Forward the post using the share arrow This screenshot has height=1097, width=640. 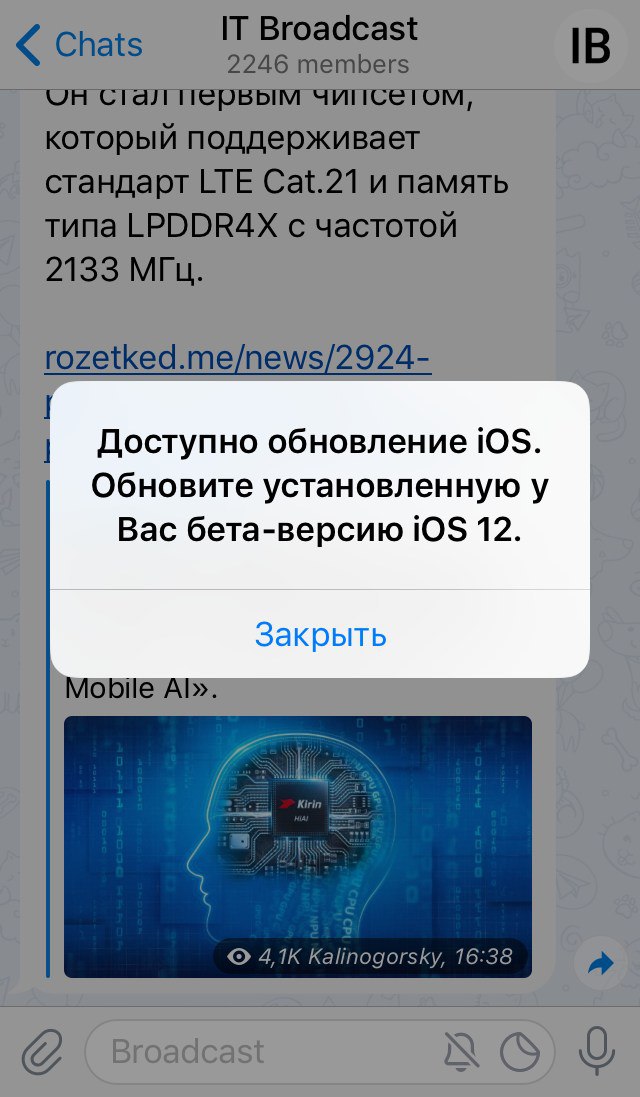(x=600, y=964)
